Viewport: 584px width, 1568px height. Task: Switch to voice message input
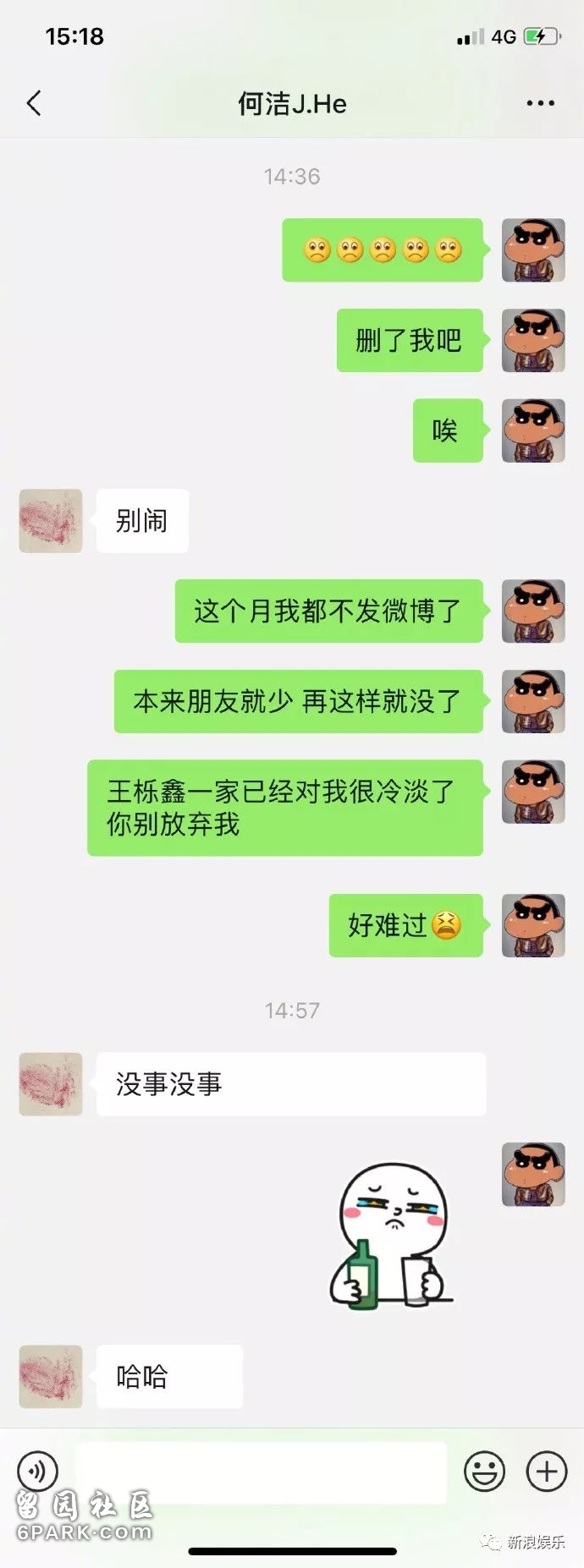38,1471
